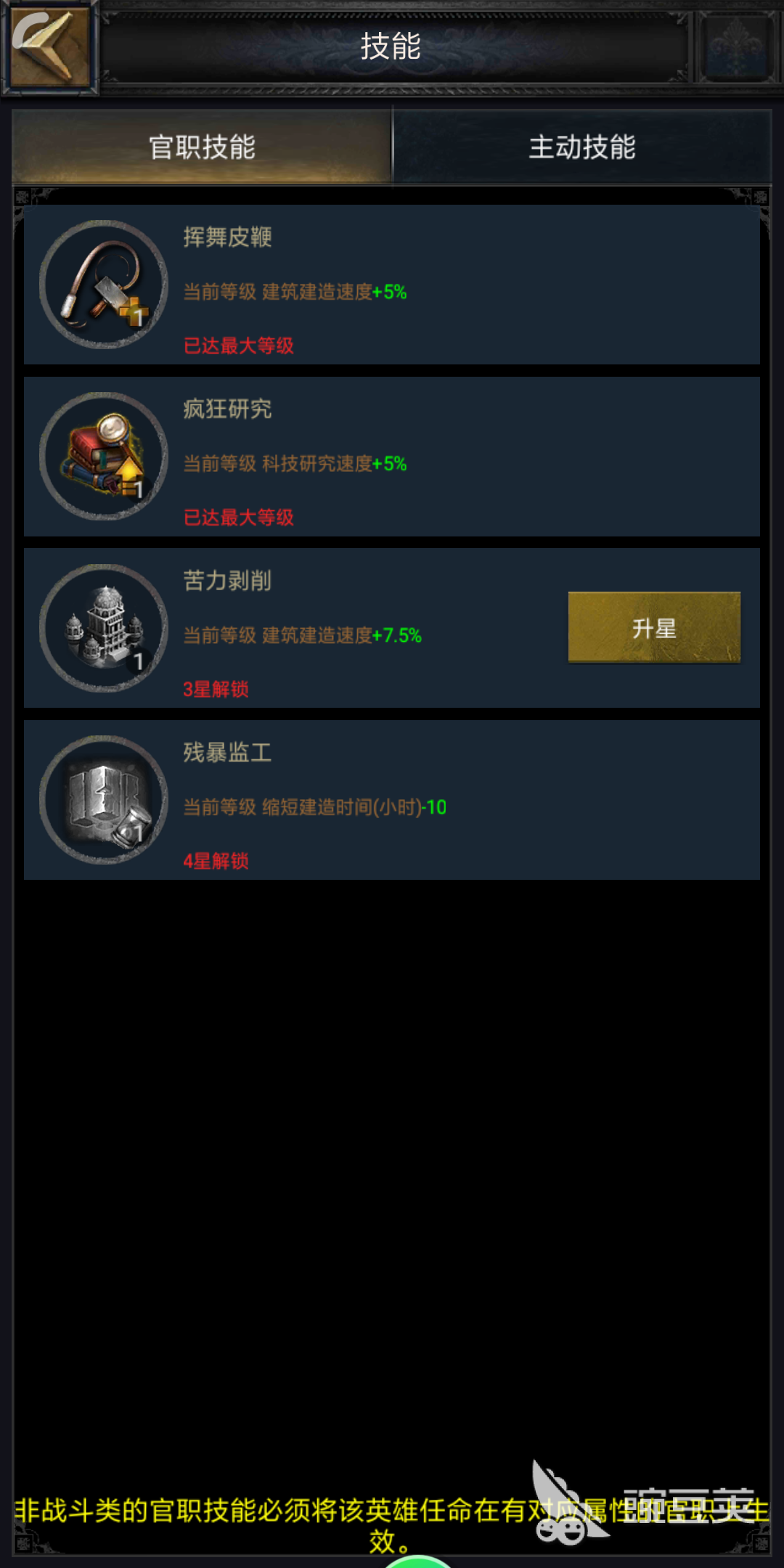Go back using the top-left arrow
784x1568 pixels.
click(x=49, y=46)
